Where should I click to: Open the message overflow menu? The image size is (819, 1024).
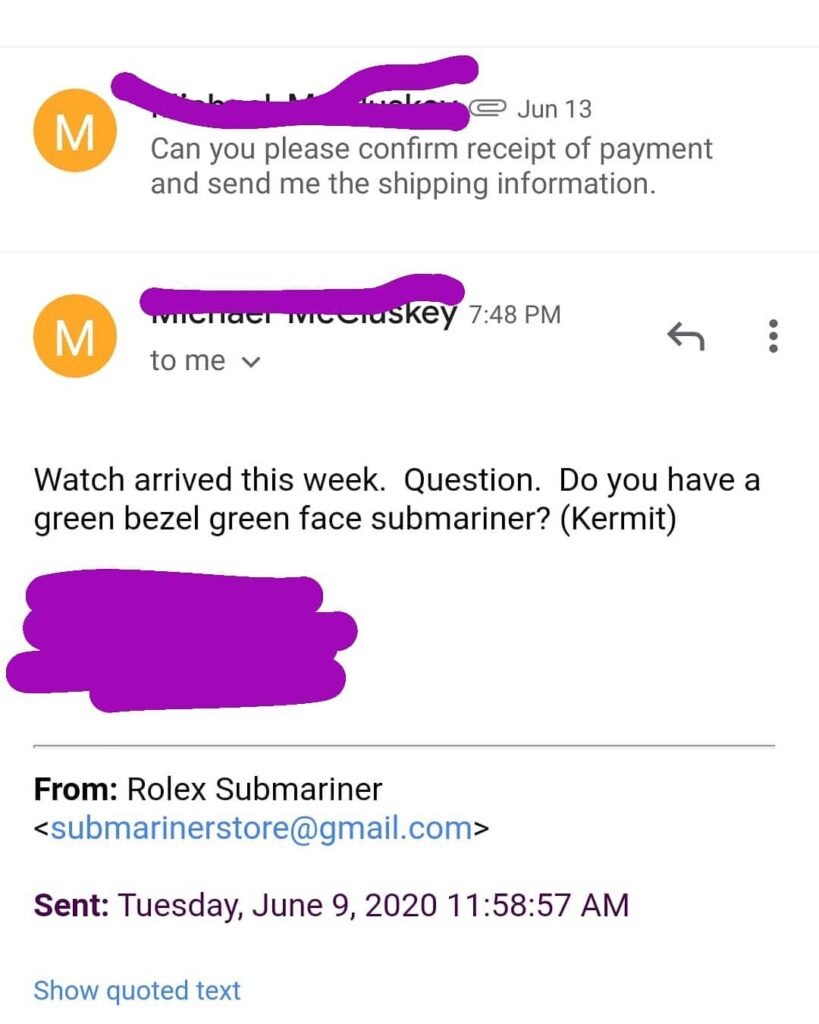(x=772, y=337)
